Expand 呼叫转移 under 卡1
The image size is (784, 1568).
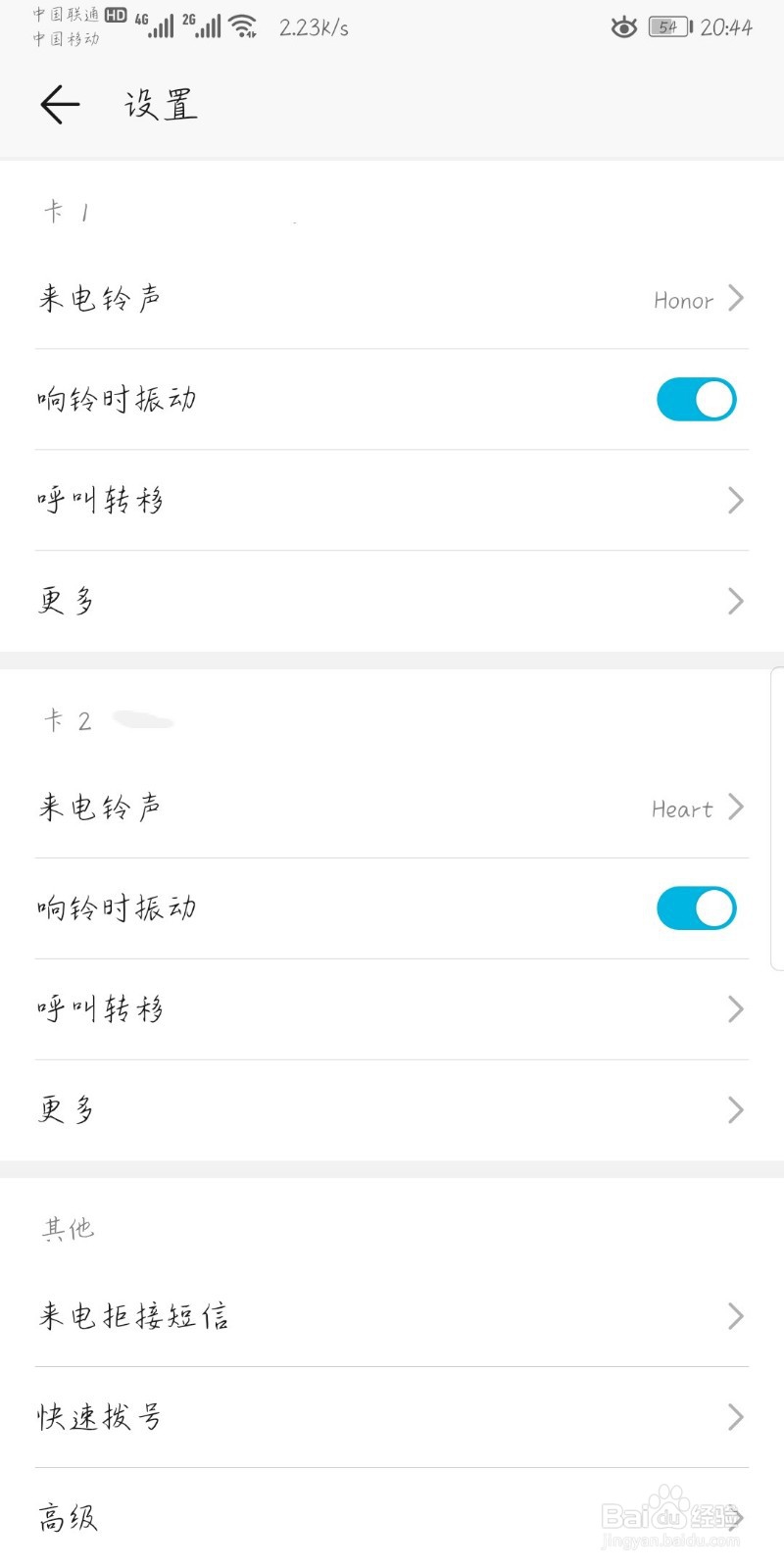pyautogui.click(x=392, y=501)
